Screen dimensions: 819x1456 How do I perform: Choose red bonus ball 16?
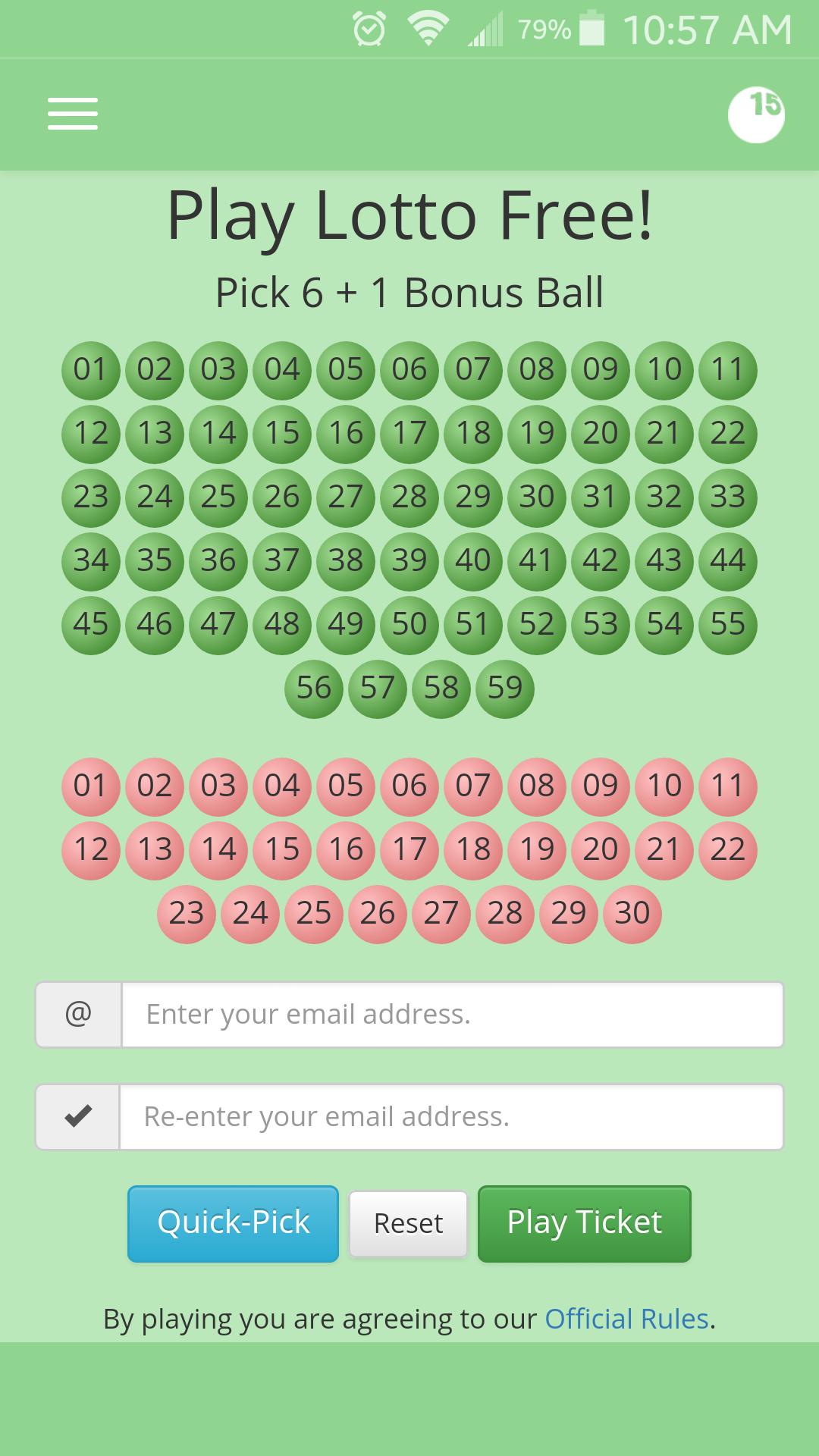346,850
